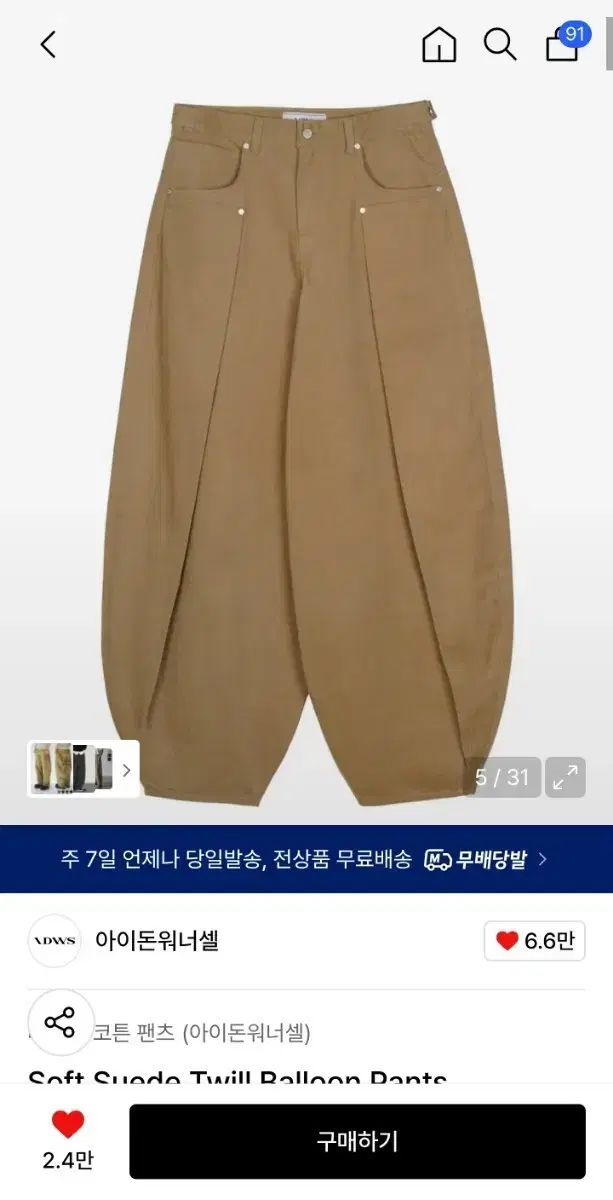Open the search icon
Image resolution: width=613 pixels, height=1200 pixels.
[x=499, y=45]
